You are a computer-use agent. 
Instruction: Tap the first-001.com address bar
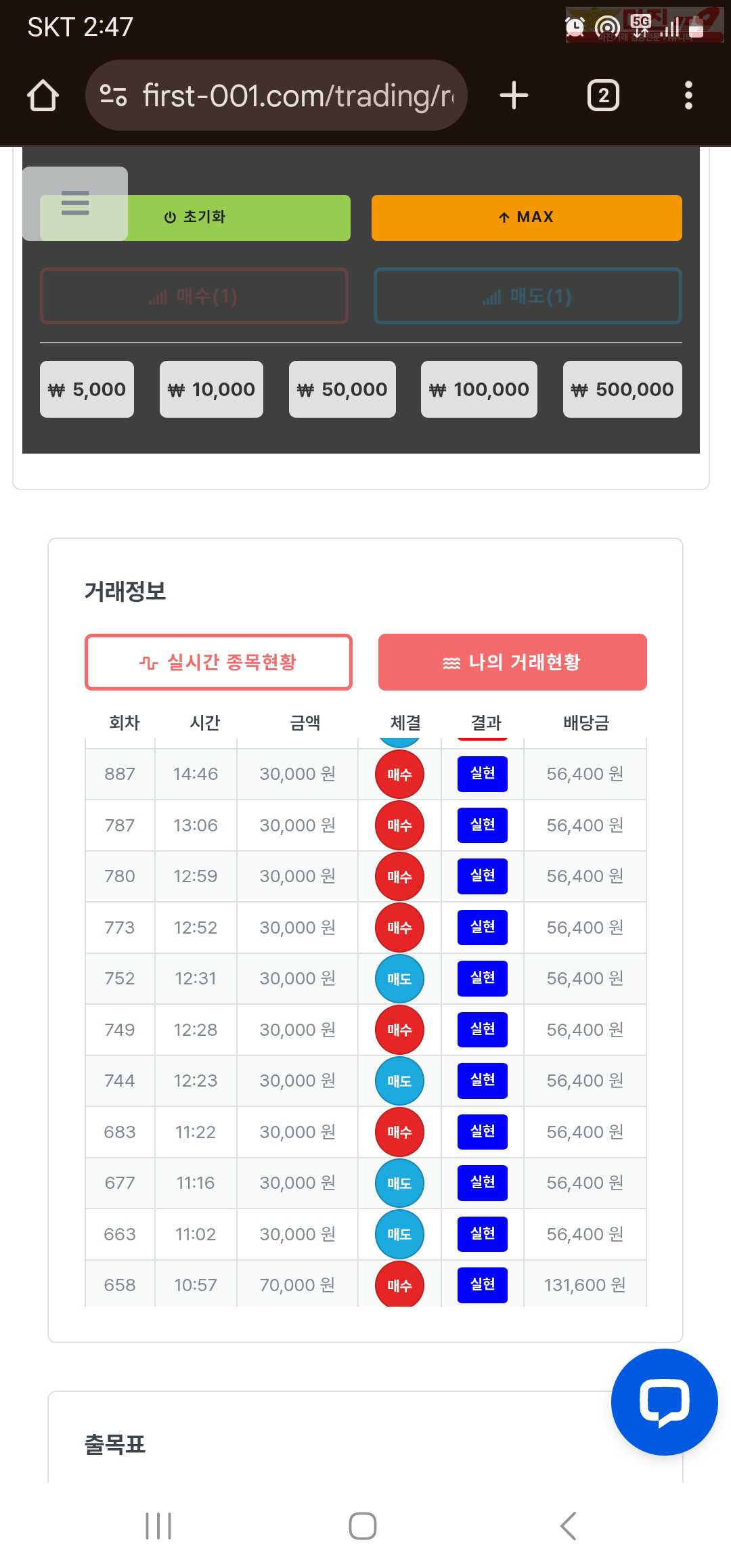coord(276,95)
